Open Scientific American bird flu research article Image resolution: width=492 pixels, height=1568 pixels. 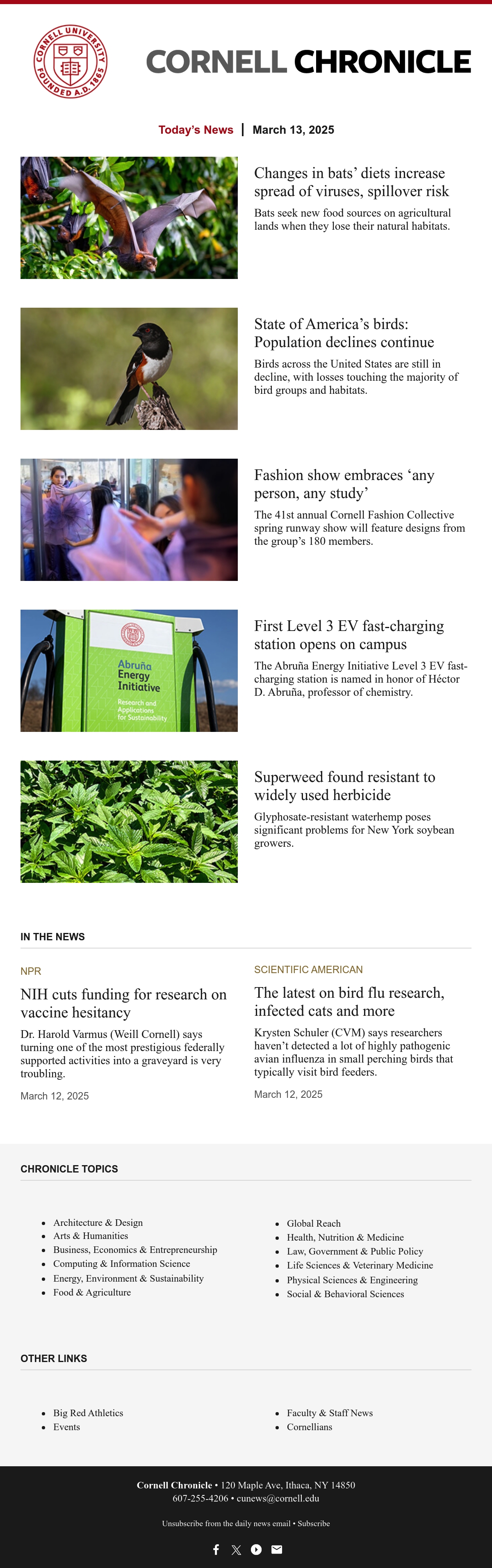click(x=349, y=1001)
